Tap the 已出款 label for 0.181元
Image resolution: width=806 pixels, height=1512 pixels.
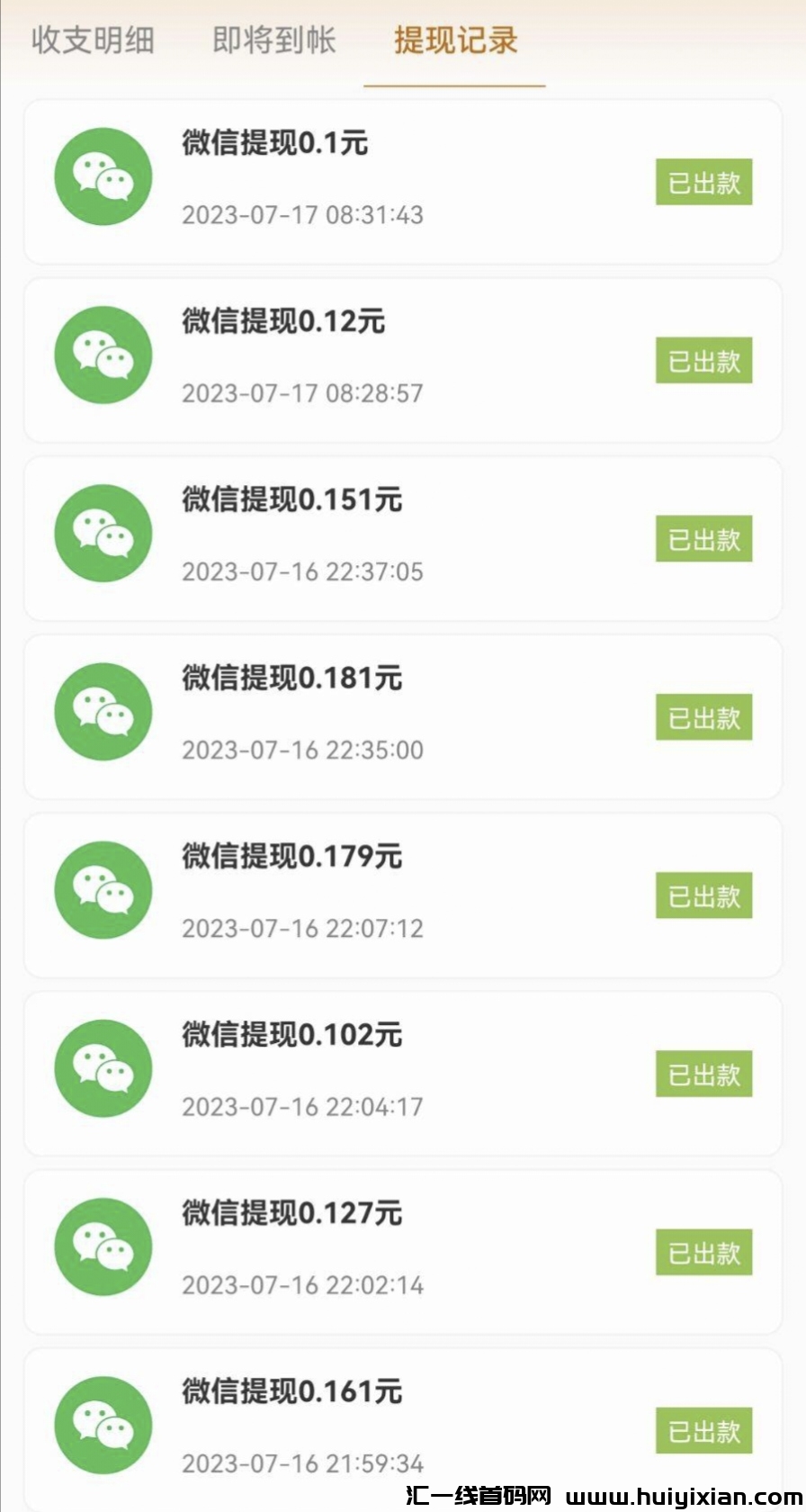pos(703,716)
